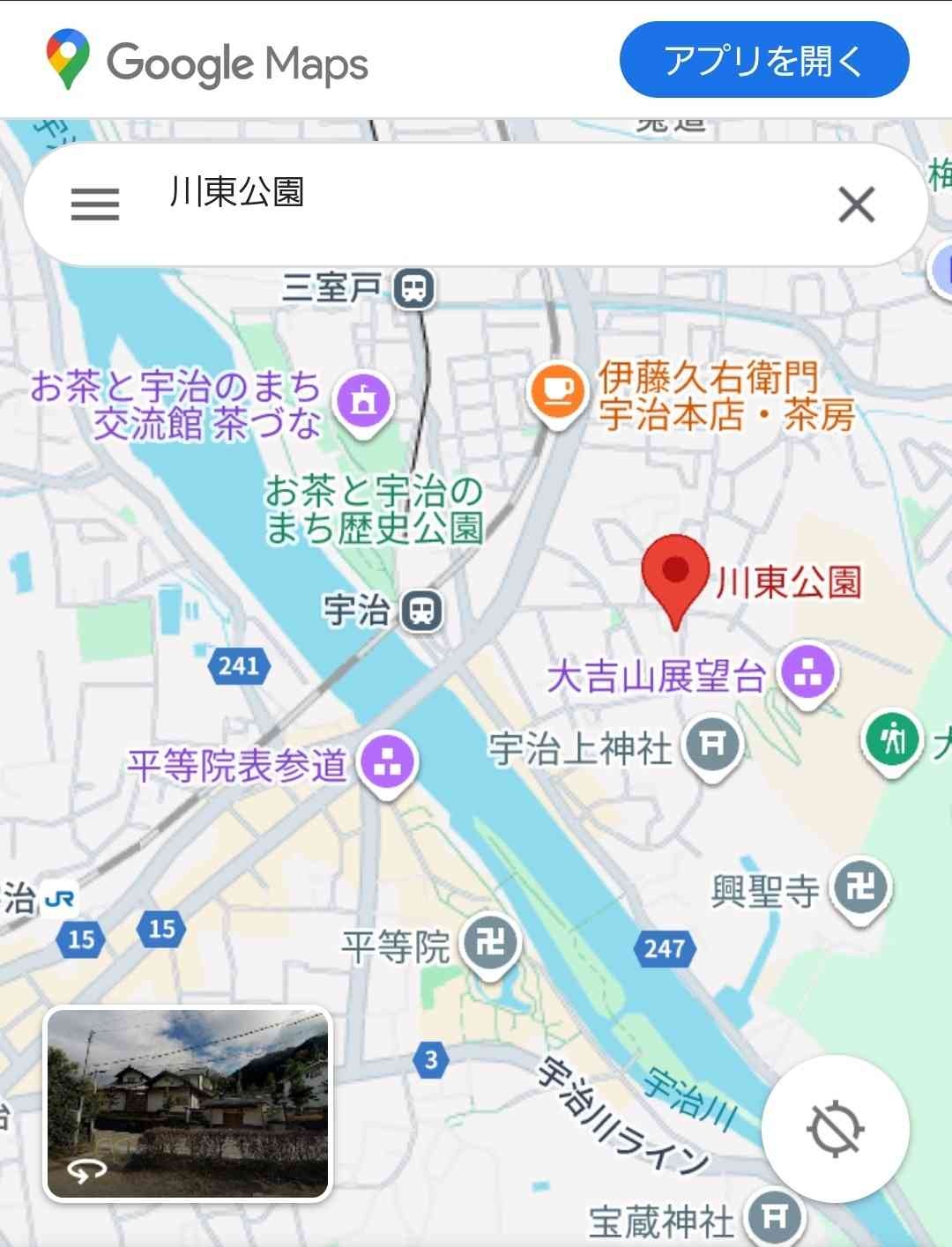Select the 宇治上神社 shrine marker
Image resolution: width=952 pixels, height=1247 pixels.
tap(714, 746)
